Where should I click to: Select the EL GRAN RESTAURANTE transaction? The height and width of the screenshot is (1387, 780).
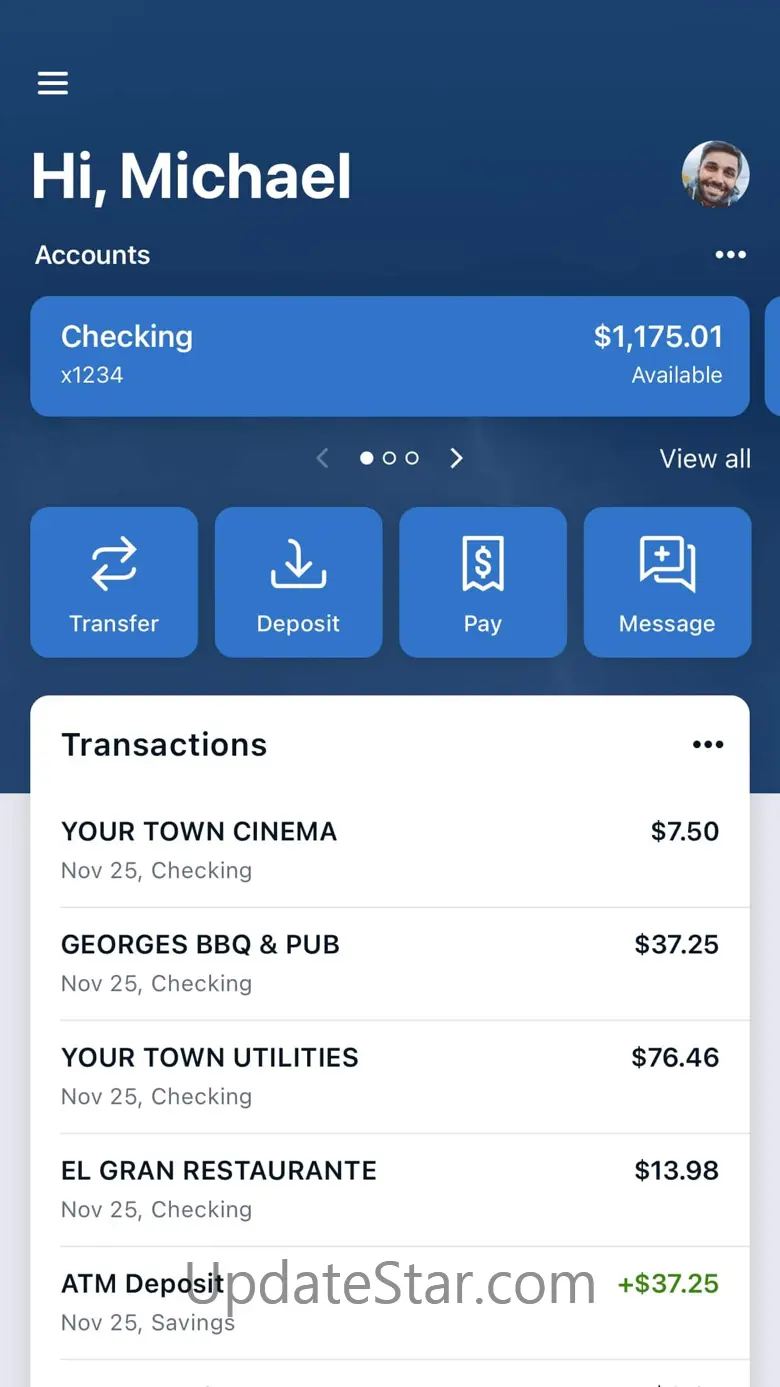pyautogui.click(x=389, y=1189)
